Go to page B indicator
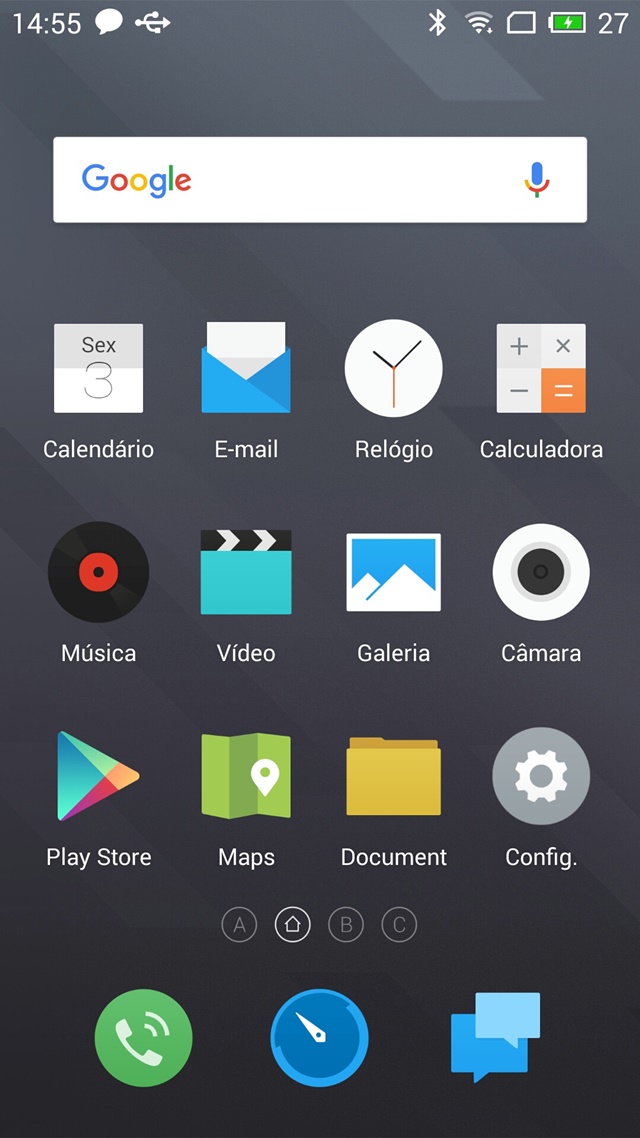This screenshot has height=1138, width=640. pos(346,925)
